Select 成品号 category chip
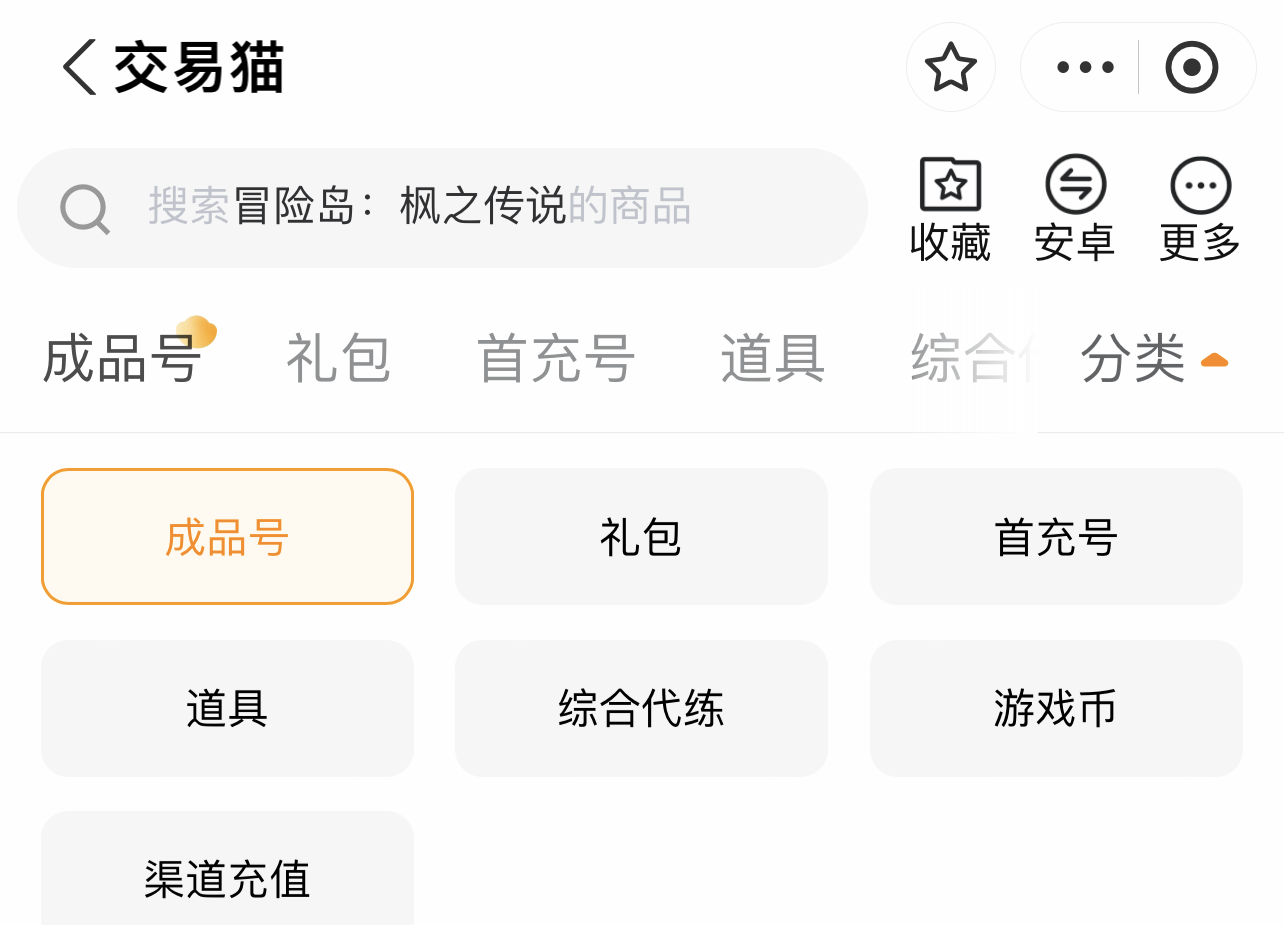1284x925 pixels. click(227, 537)
